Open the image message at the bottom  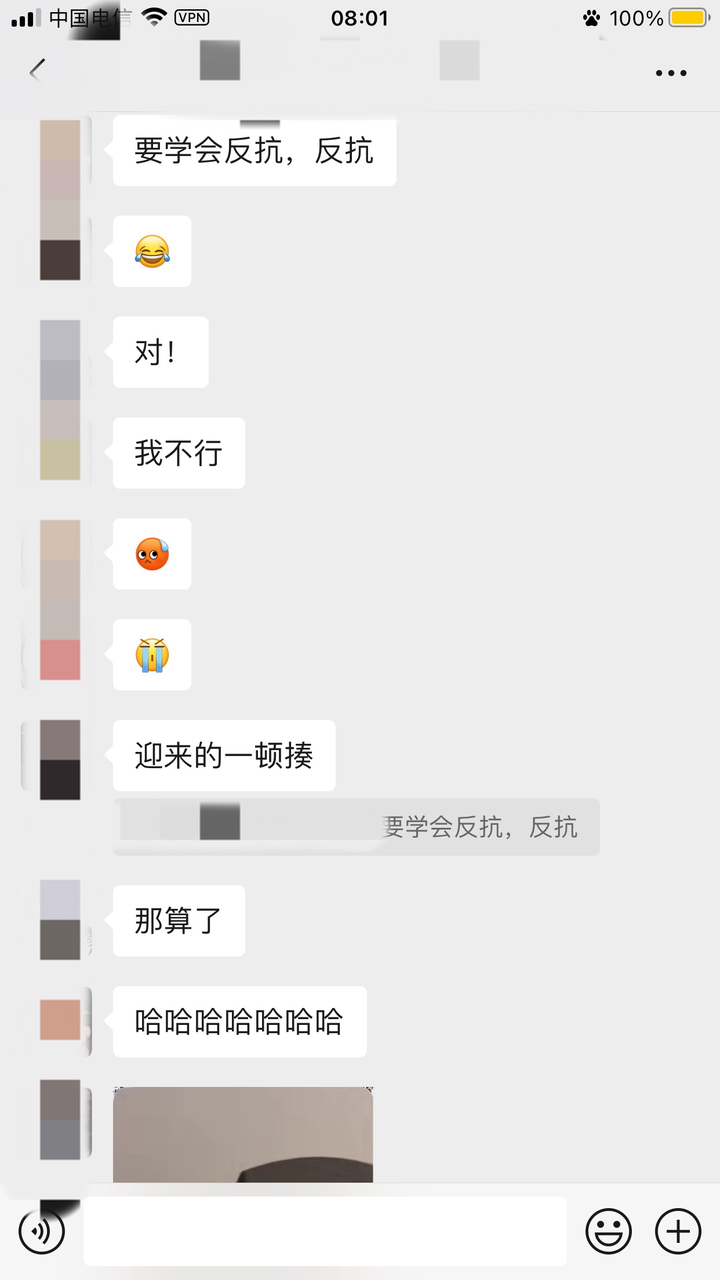pyautogui.click(x=243, y=1135)
